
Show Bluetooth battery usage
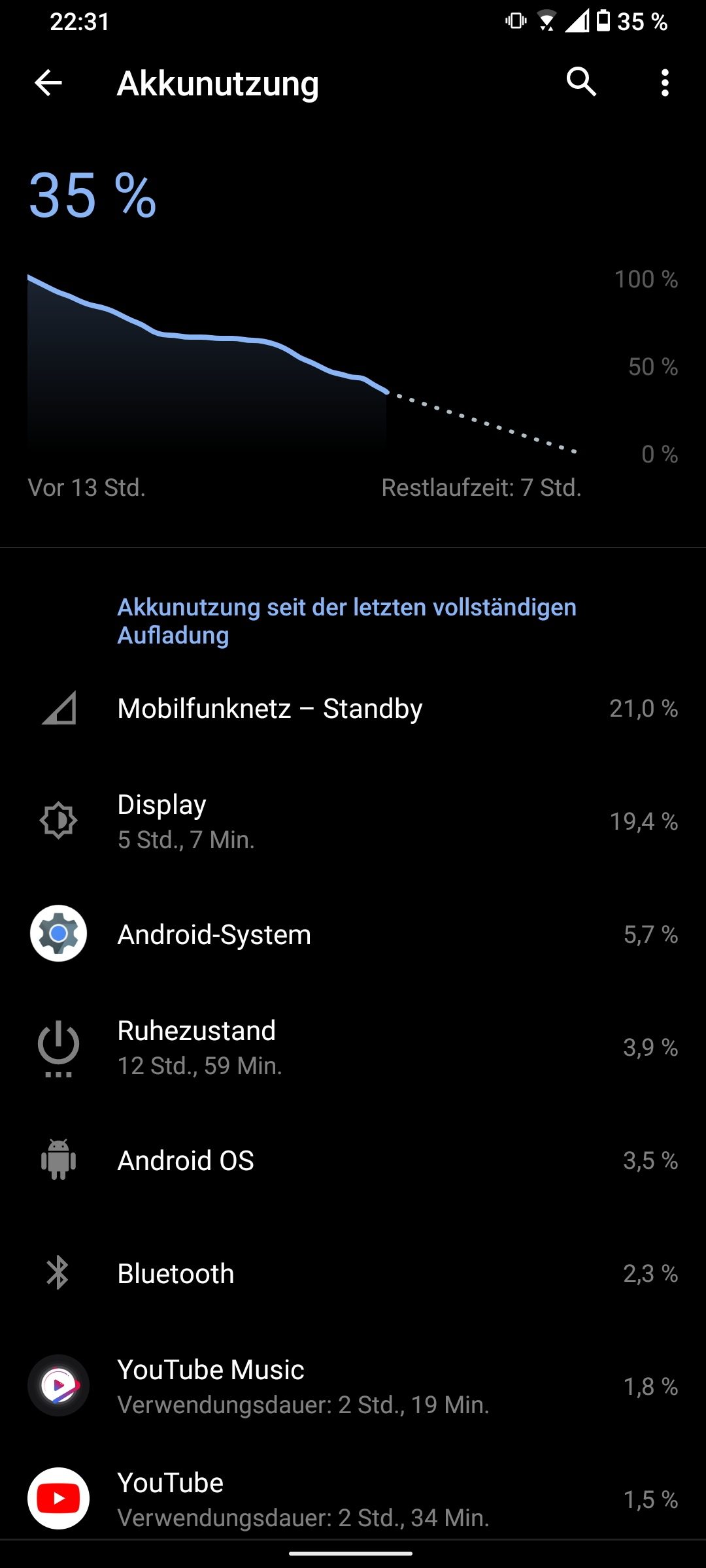coord(353,1273)
